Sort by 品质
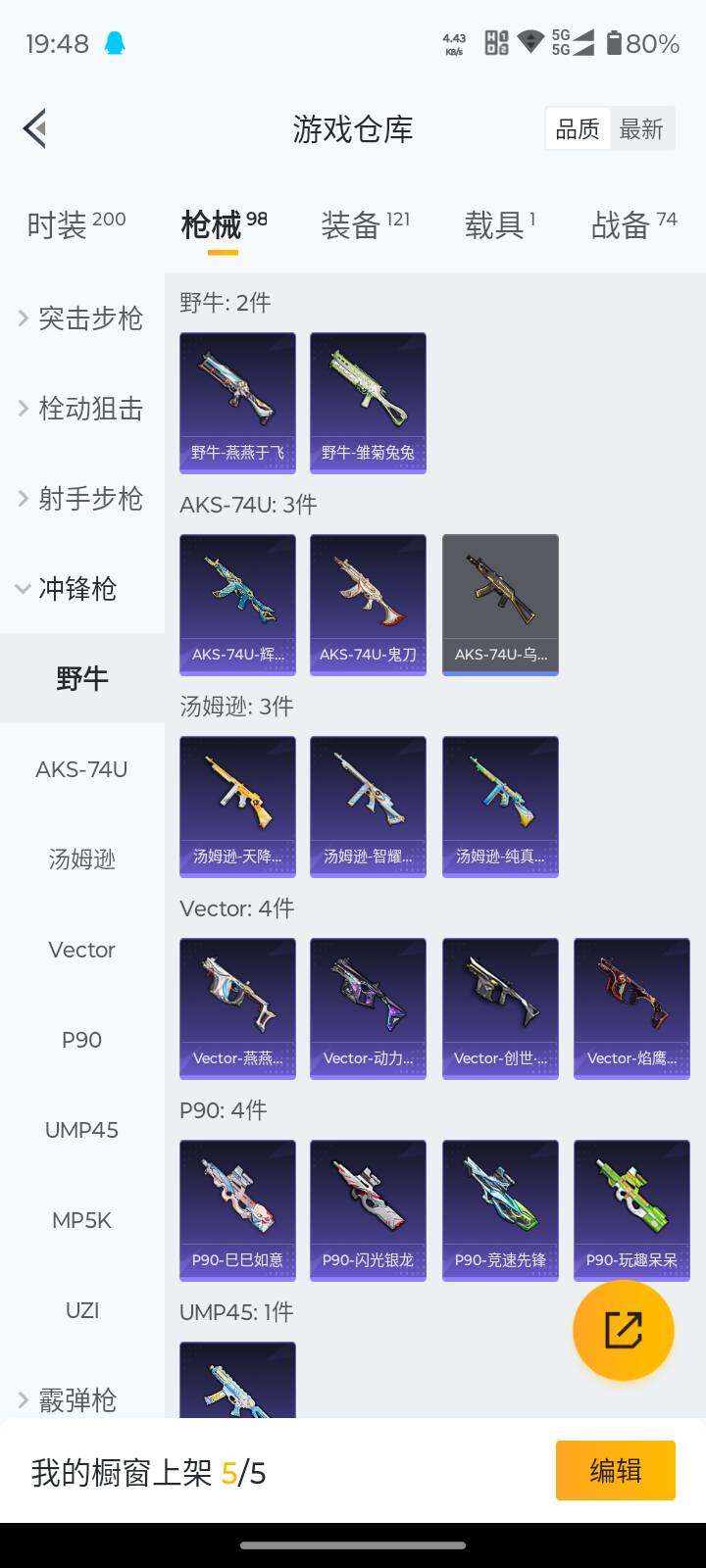Viewport: 706px width, 1568px height. coord(578,129)
